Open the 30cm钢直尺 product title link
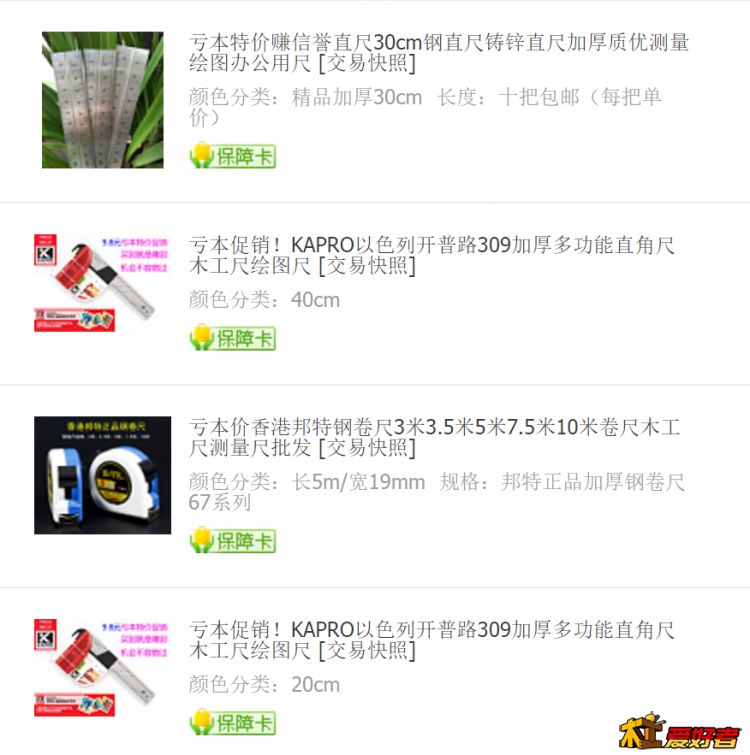750x755 pixels. pyautogui.click(x=438, y=54)
